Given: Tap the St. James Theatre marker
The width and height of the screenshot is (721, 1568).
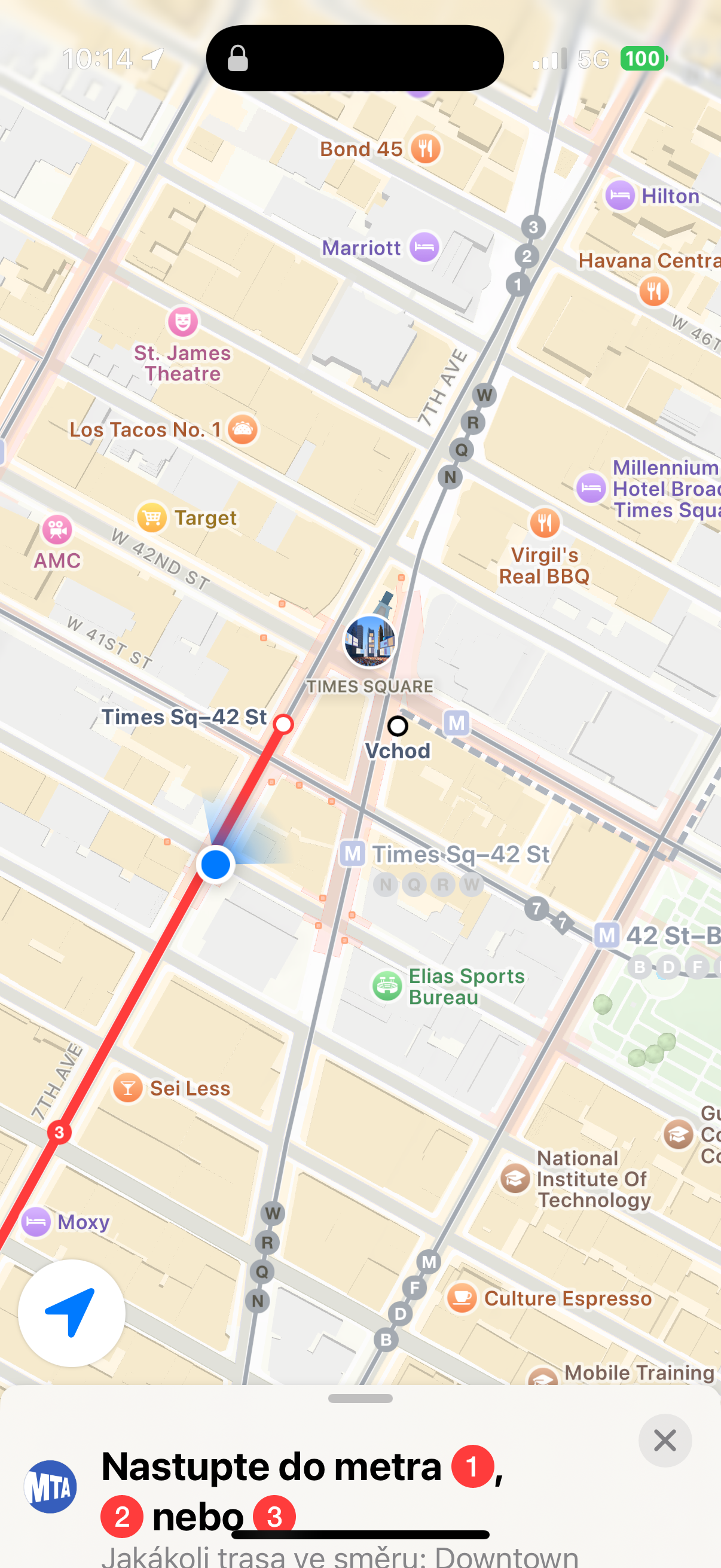Looking at the screenshot, I should (x=182, y=321).
